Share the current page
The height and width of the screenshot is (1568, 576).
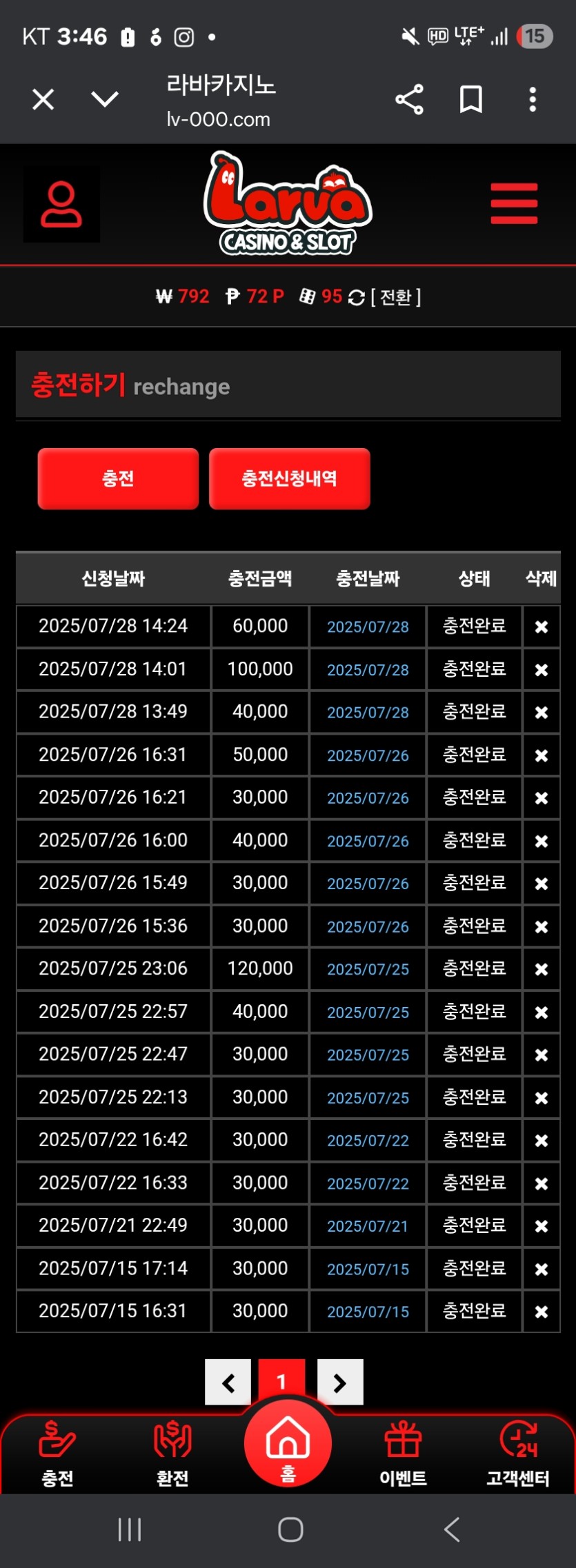click(x=409, y=100)
